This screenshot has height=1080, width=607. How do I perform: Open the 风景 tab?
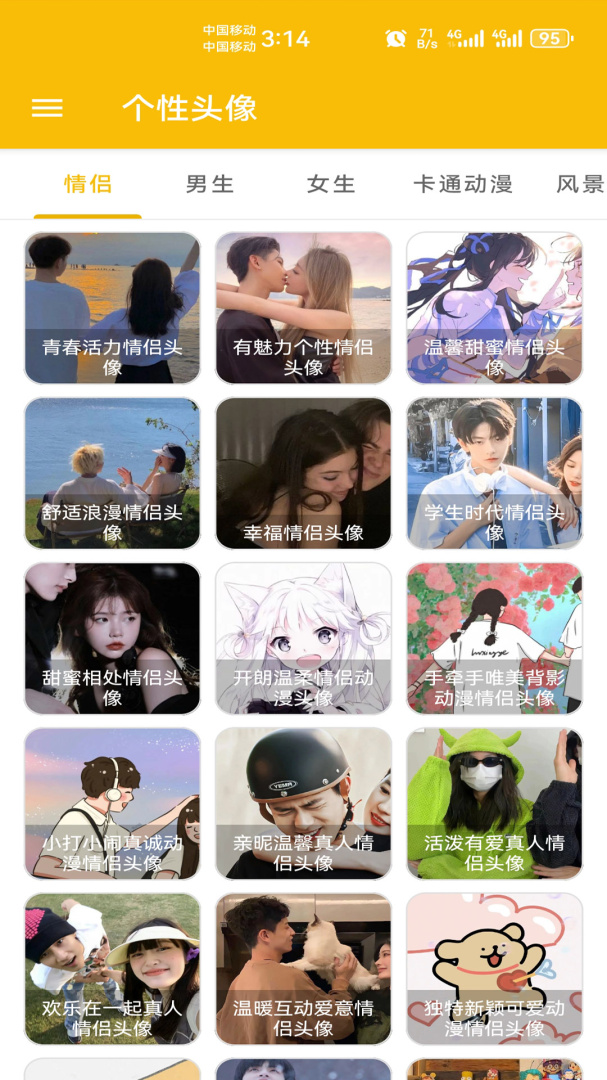580,184
